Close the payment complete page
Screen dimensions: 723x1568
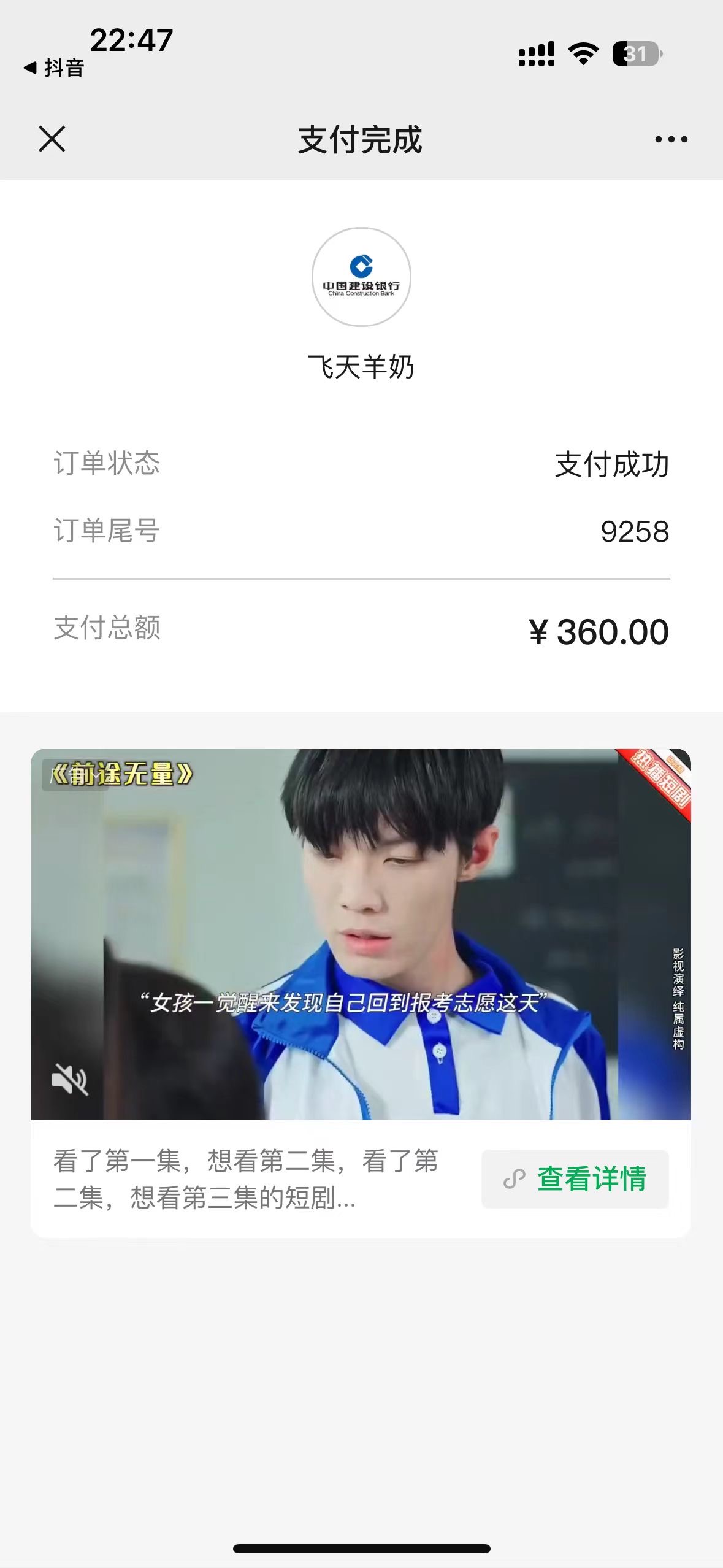pos(52,139)
